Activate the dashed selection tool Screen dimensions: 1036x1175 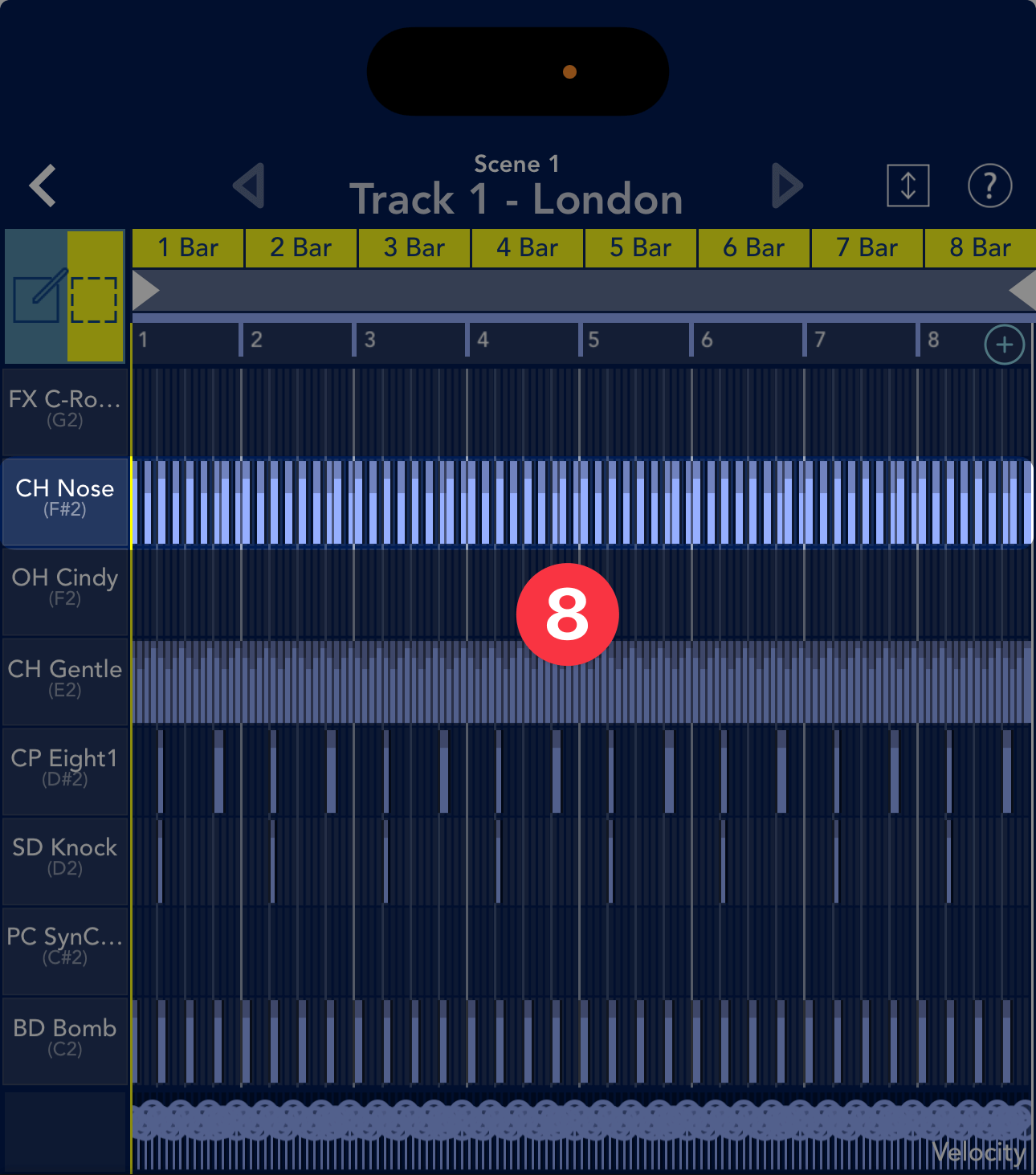click(x=95, y=299)
